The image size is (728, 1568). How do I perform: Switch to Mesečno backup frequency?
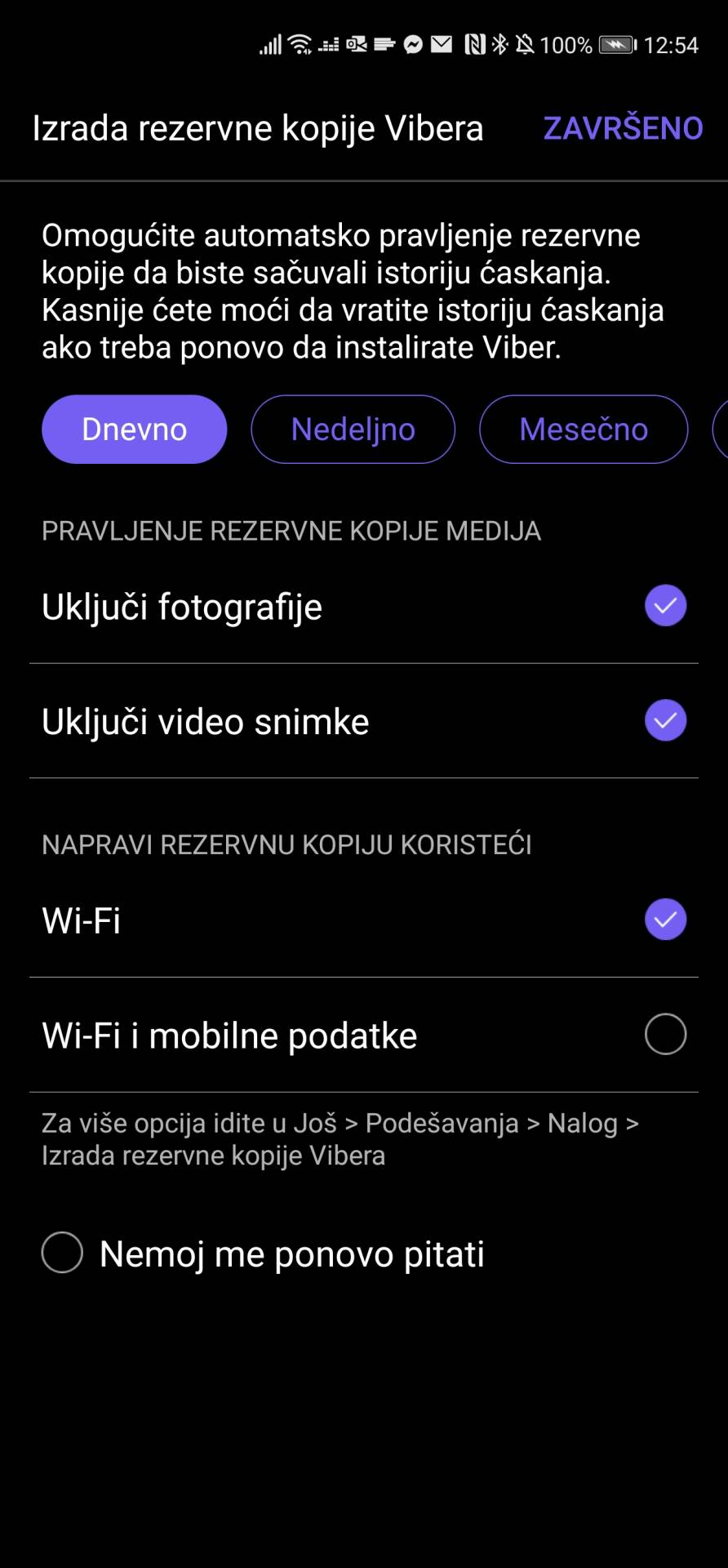(x=584, y=429)
